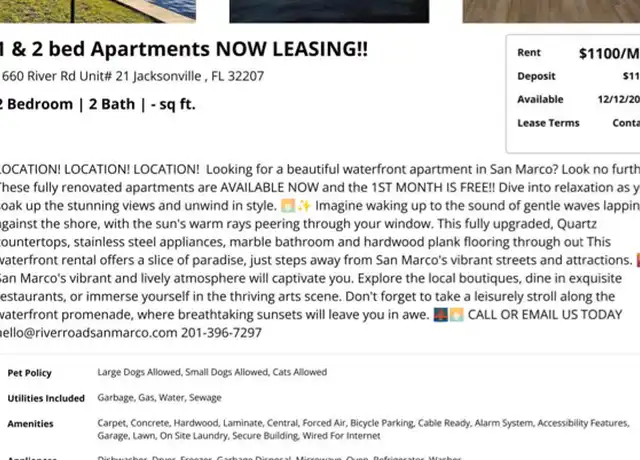
Task: Open the middle dark water listing photo
Action: coord(329,10)
